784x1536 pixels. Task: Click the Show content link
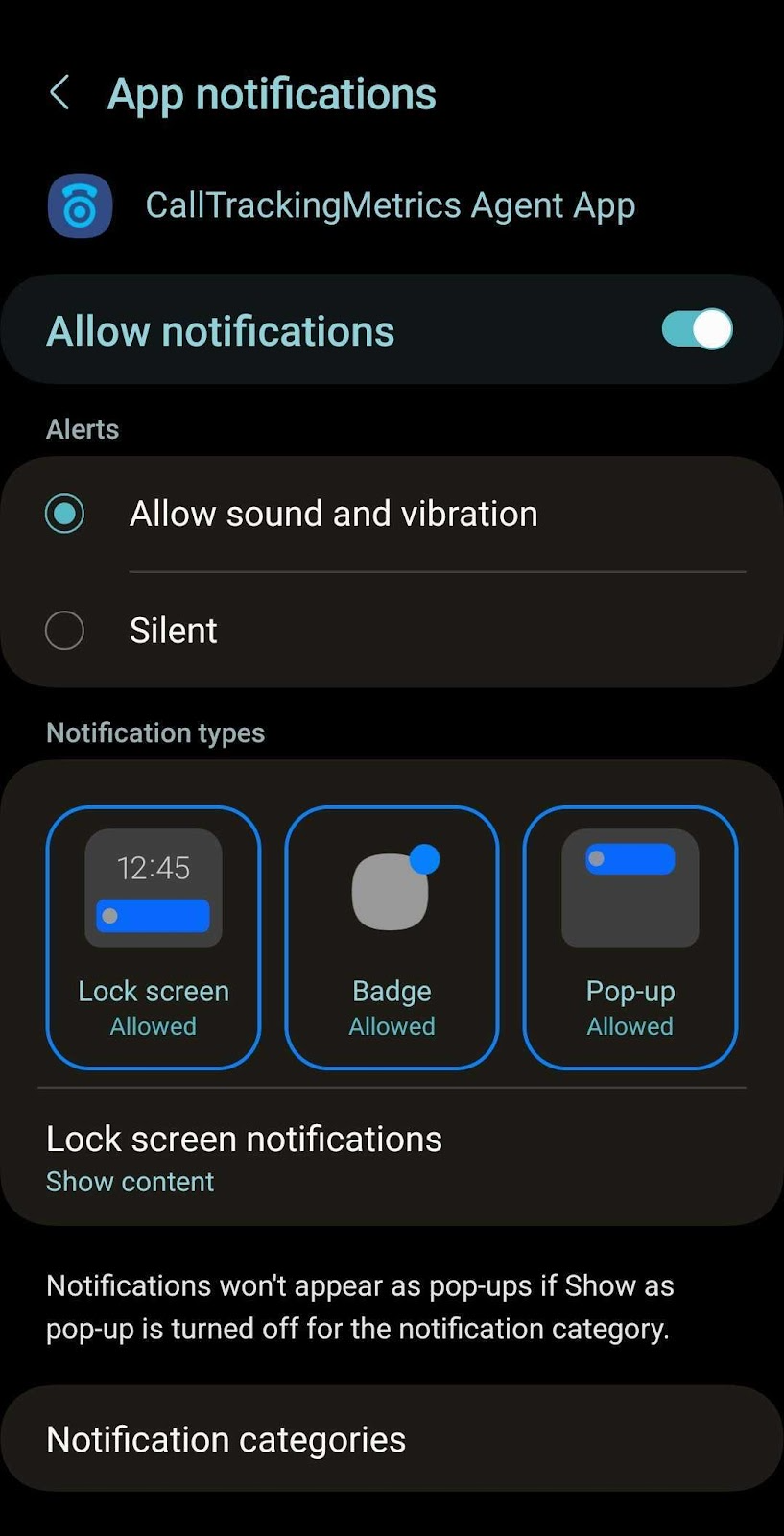pyautogui.click(x=130, y=1181)
